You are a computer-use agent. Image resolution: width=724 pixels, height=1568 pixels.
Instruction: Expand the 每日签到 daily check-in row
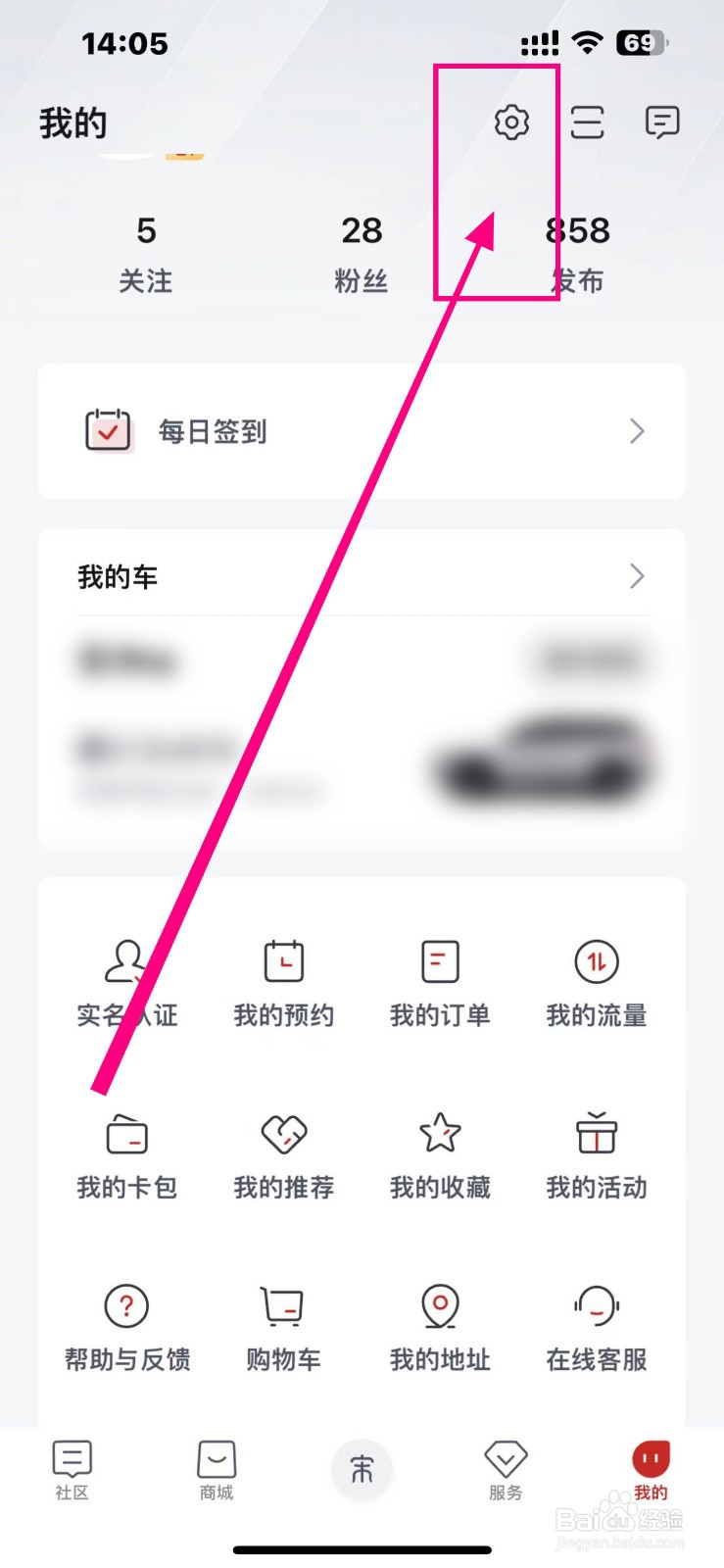(360, 431)
